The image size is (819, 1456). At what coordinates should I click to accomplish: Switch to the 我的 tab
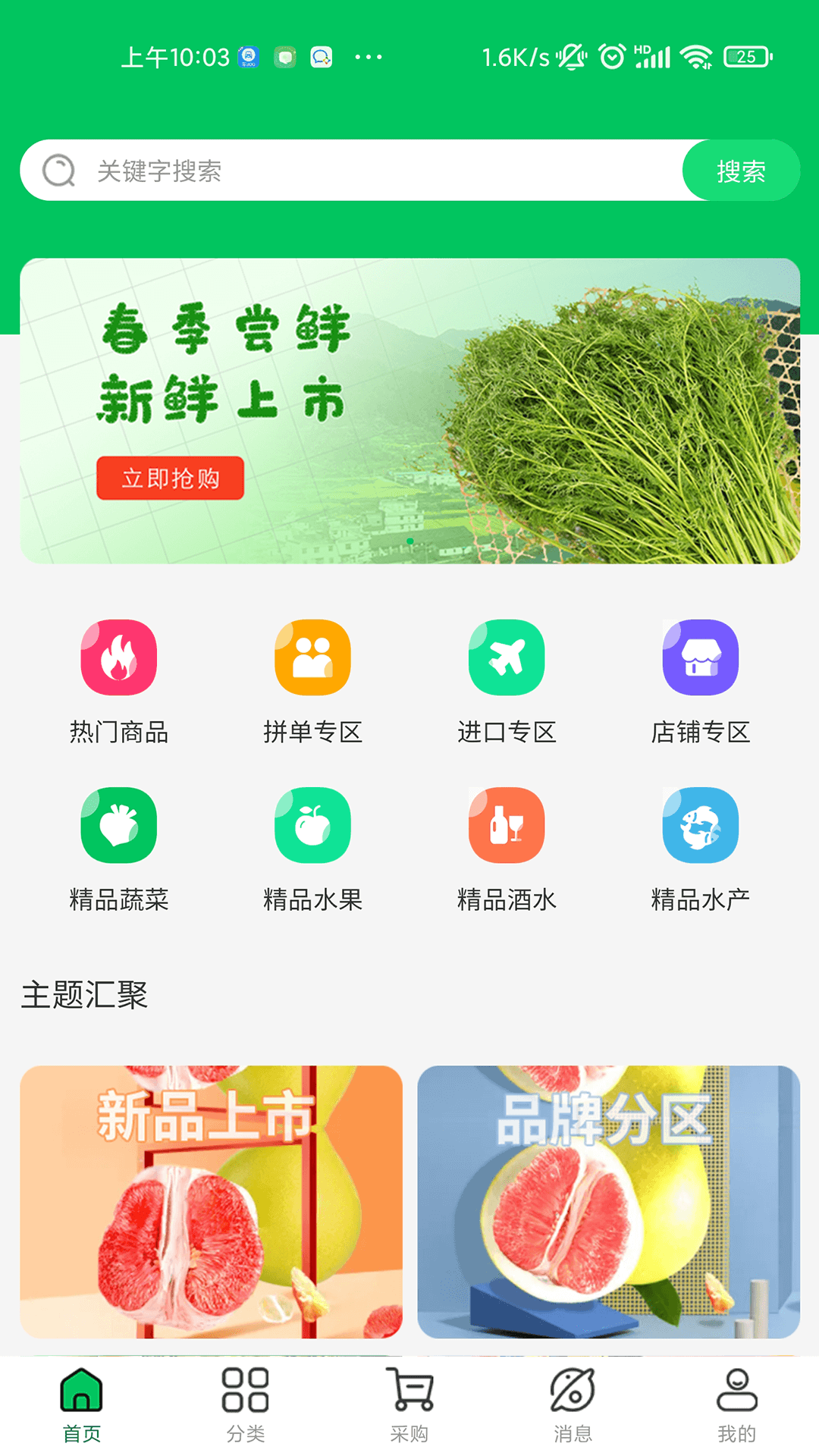click(x=736, y=1404)
